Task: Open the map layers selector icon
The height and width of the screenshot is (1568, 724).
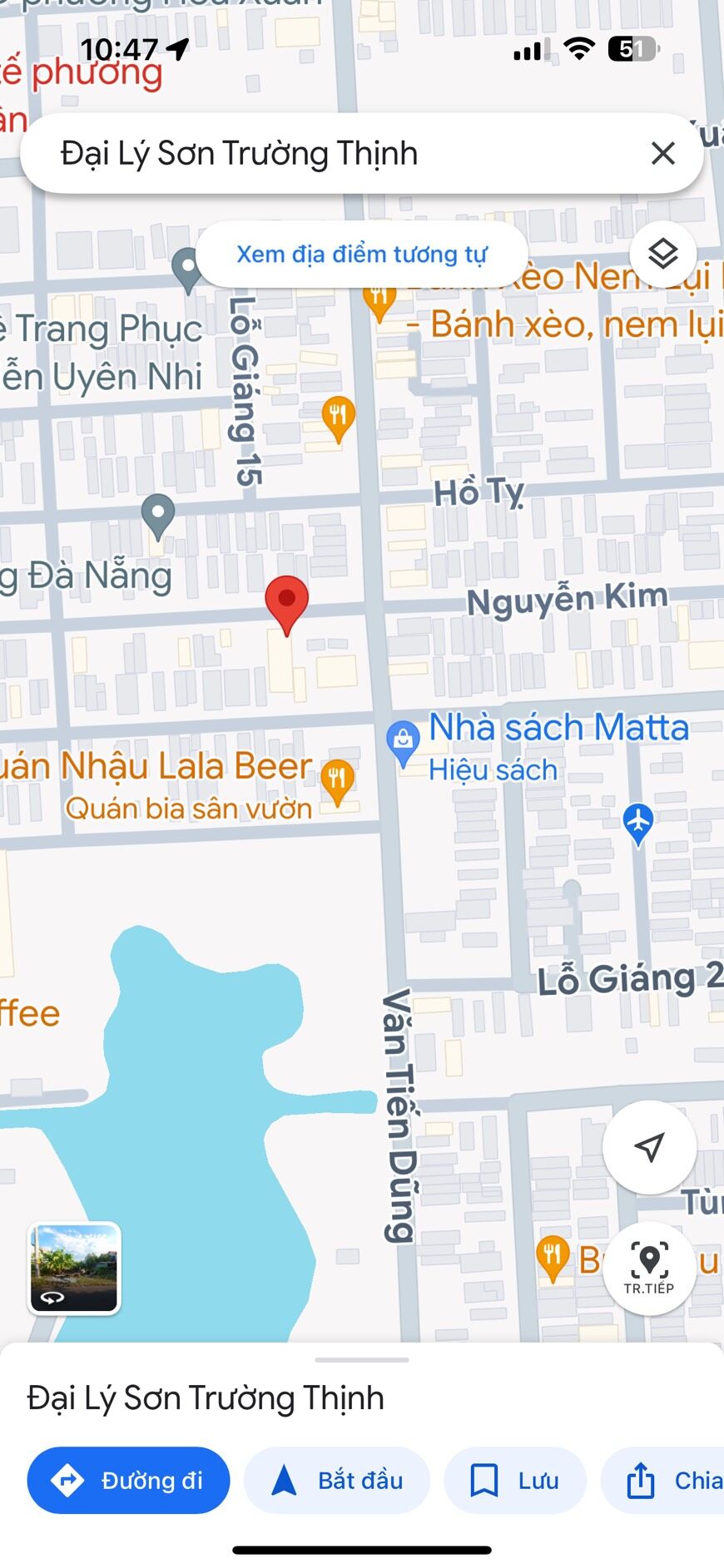Action: 662,254
